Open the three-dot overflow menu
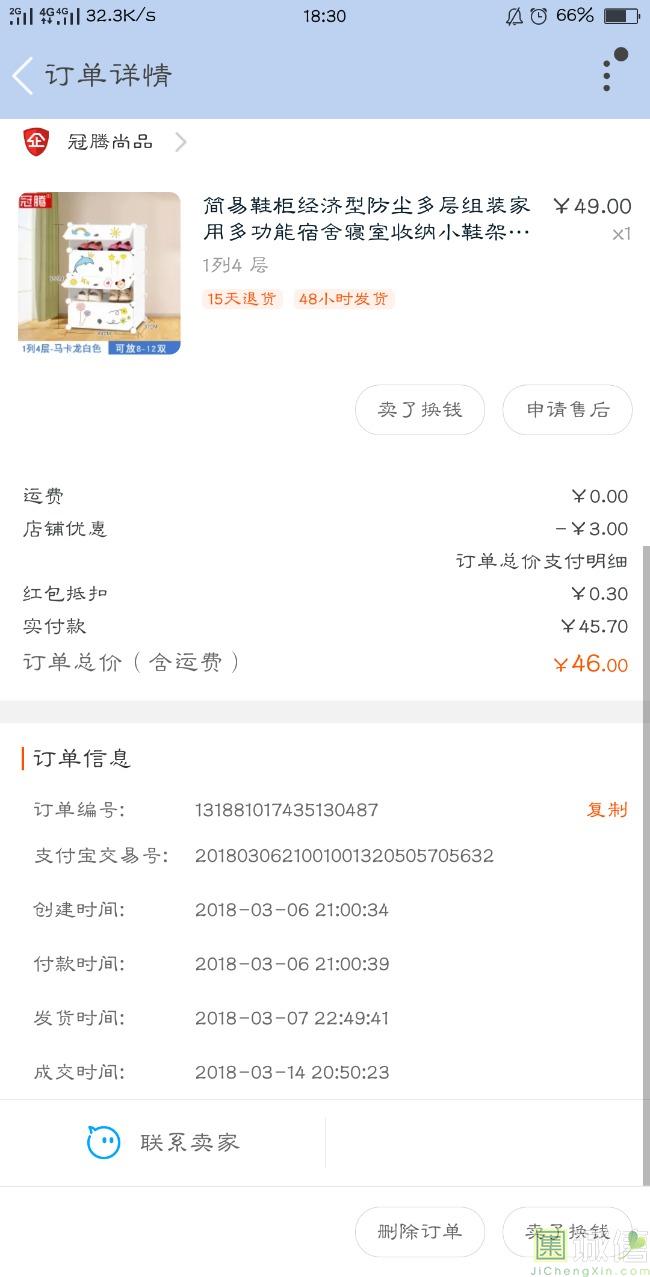 click(607, 74)
